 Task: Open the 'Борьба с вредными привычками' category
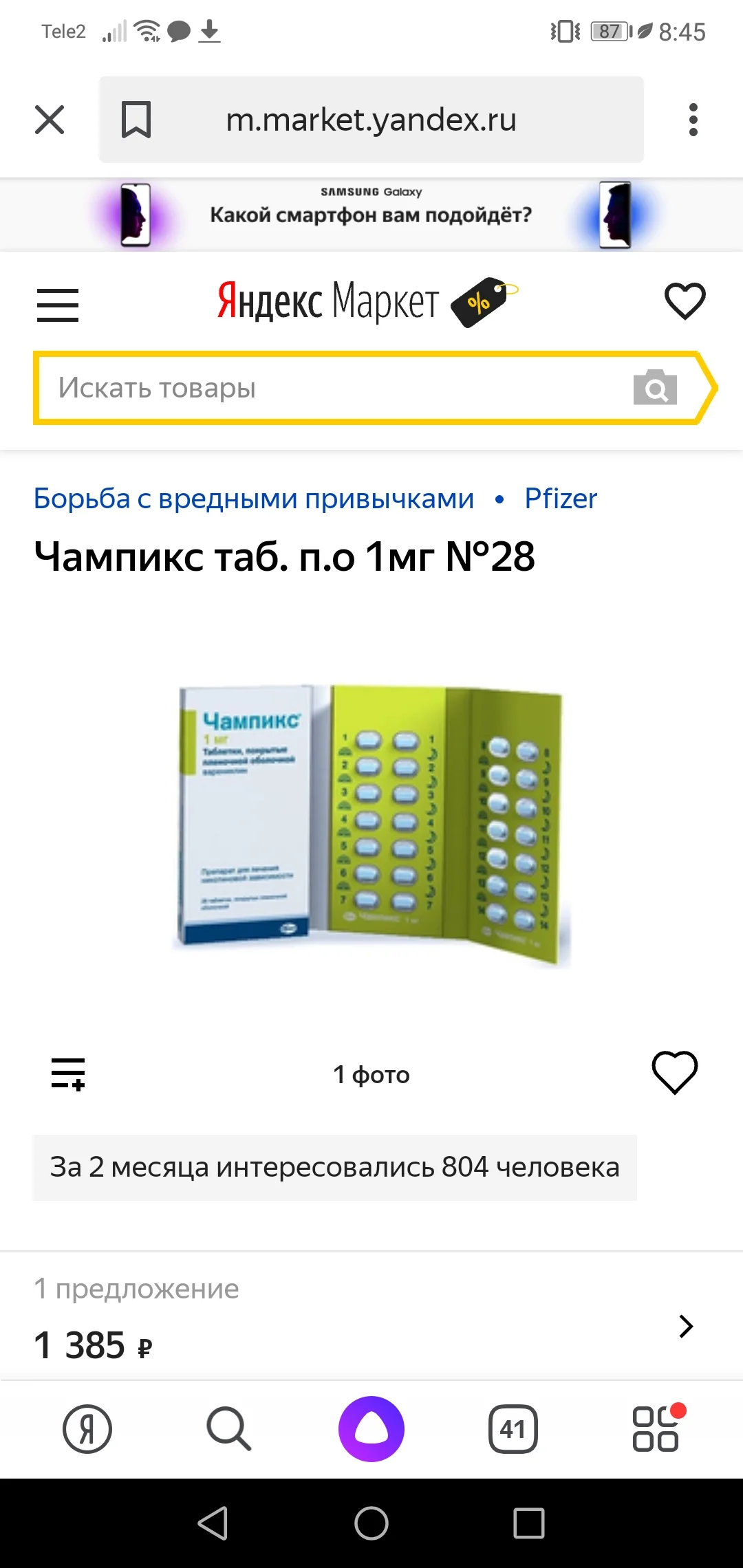254,499
